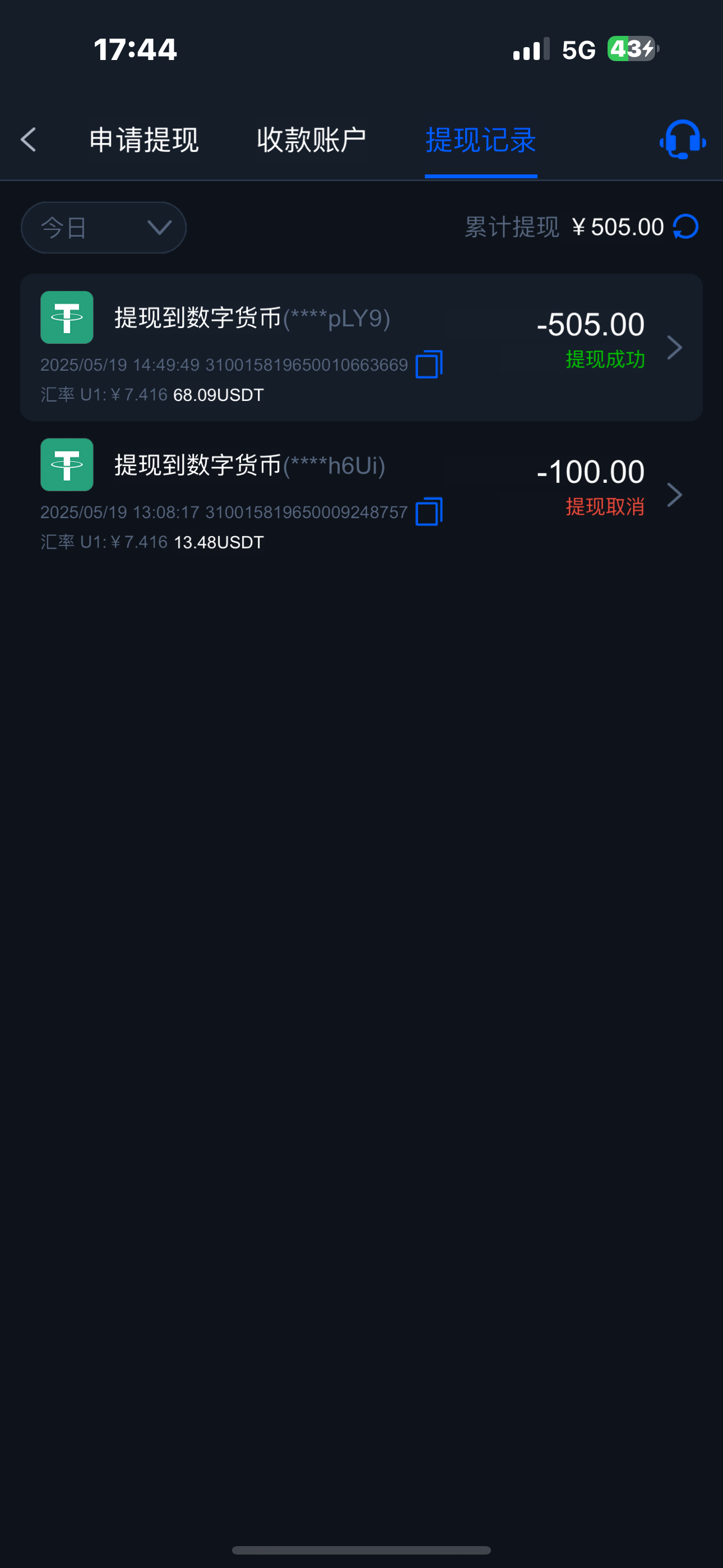The height and width of the screenshot is (1568, 723).
Task: Copy order number ending in 10663669
Action: tap(428, 364)
